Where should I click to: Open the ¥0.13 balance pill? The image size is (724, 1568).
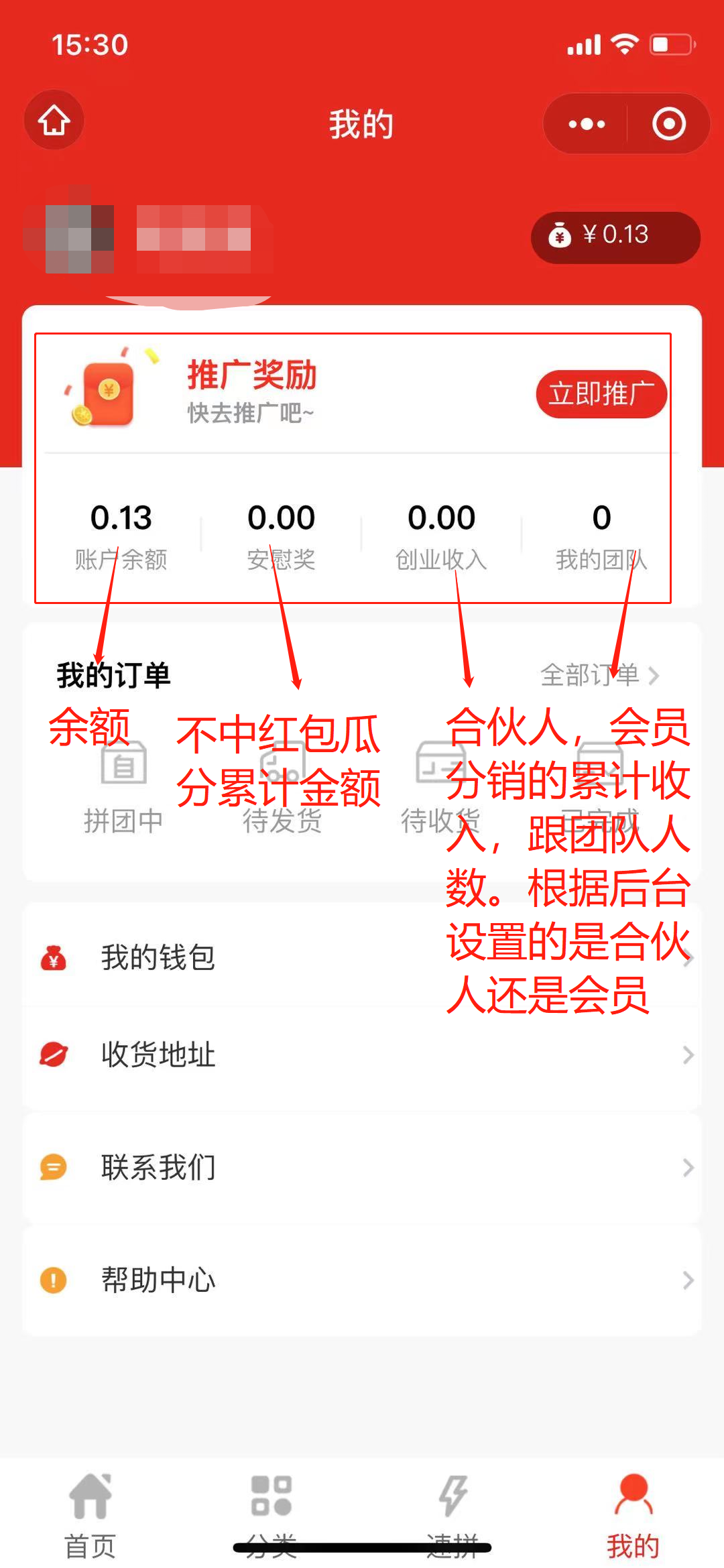[615, 236]
